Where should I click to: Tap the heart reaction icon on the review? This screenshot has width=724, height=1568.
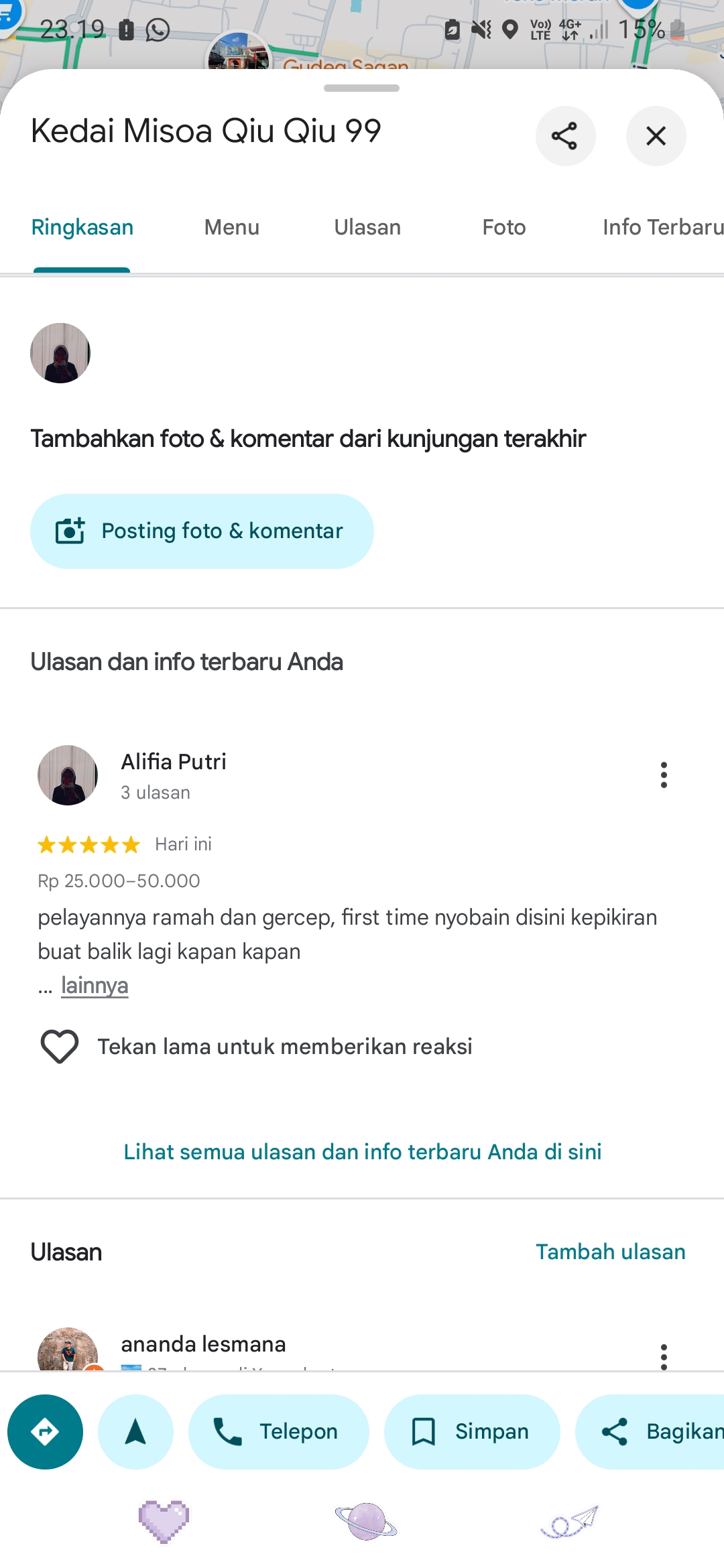60,1046
